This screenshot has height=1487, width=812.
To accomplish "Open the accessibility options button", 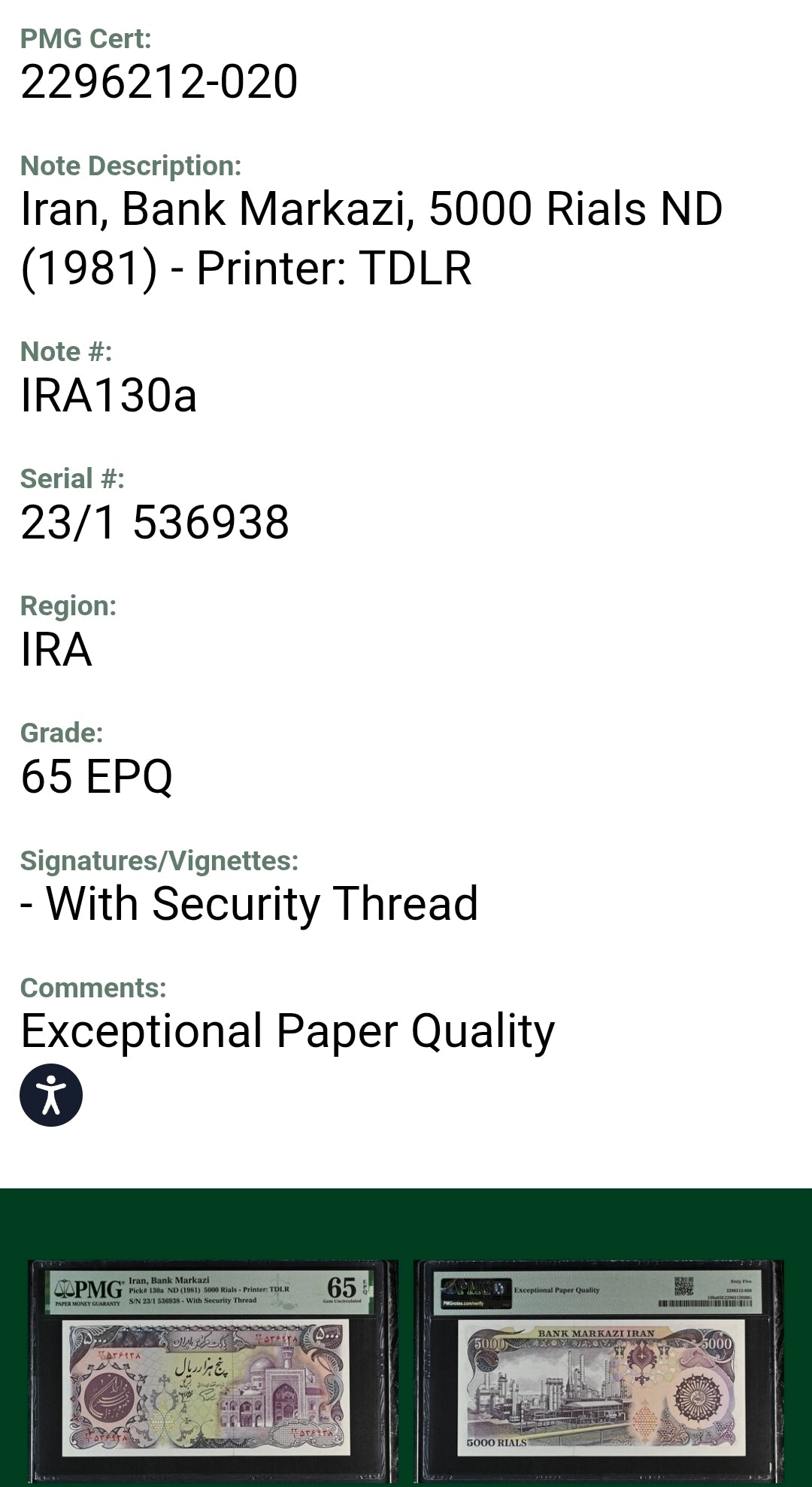I will (51, 1095).
